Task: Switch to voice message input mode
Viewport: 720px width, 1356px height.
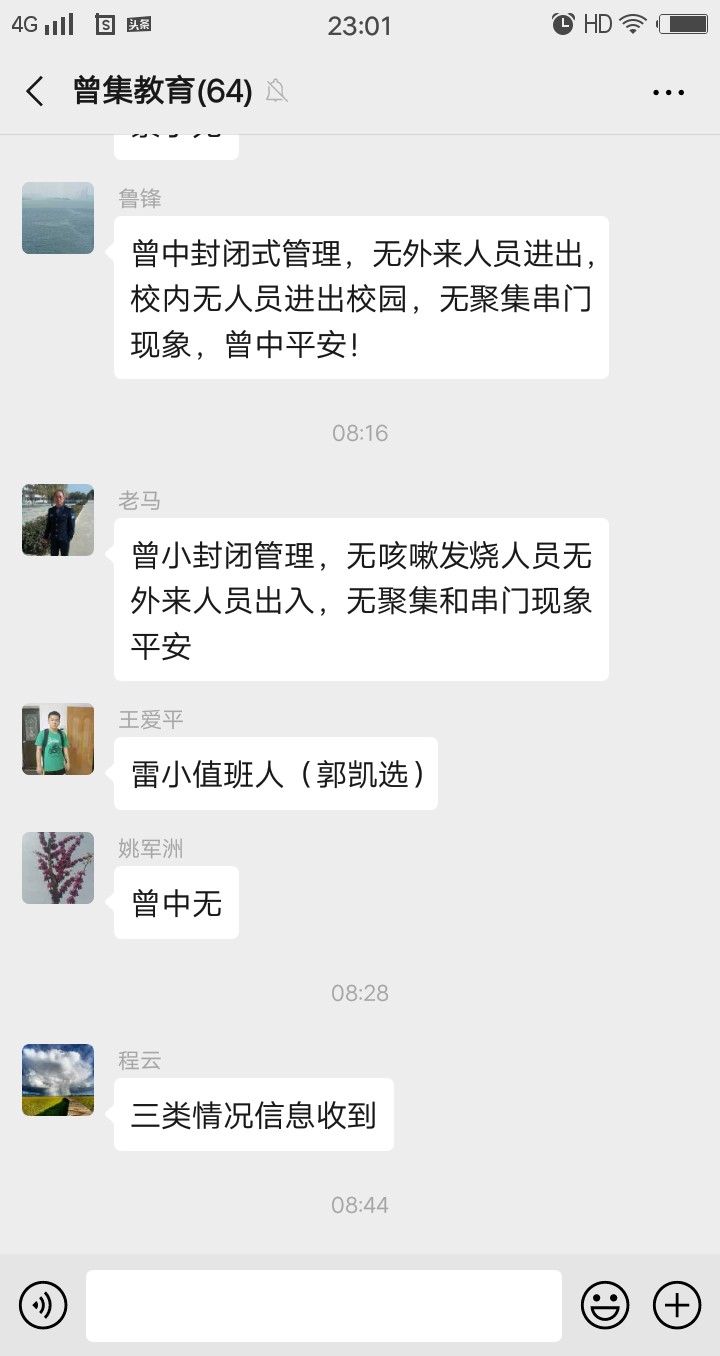Action: 43,1304
